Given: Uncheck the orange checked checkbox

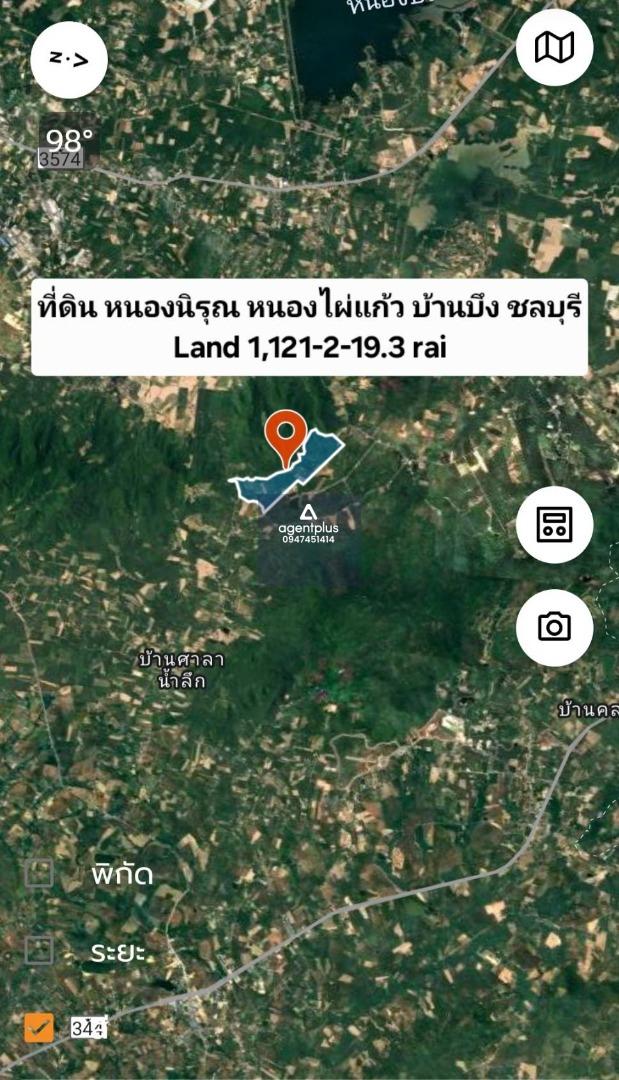Looking at the screenshot, I should (x=39, y=1027).
